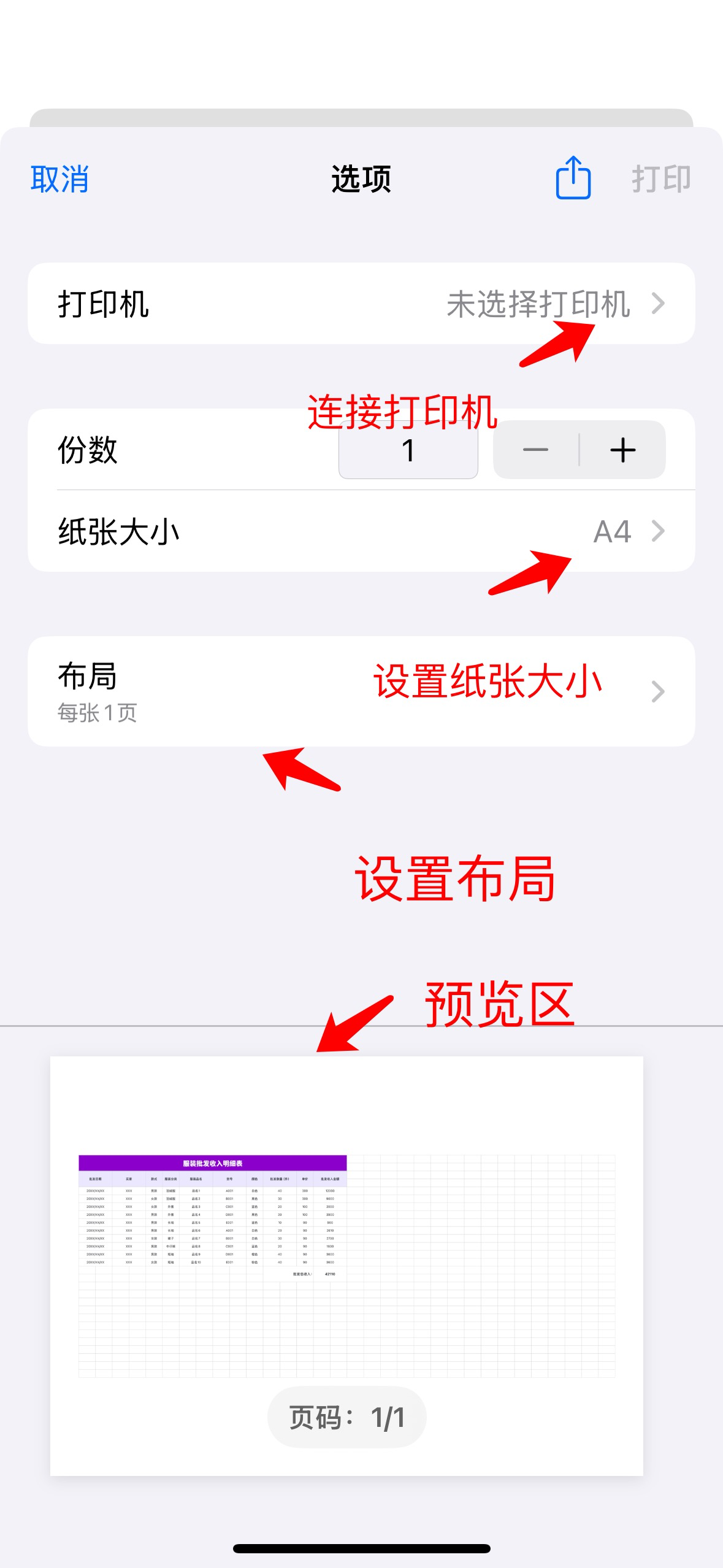
Task: Increase copies with the plus button
Action: [622, 450]
